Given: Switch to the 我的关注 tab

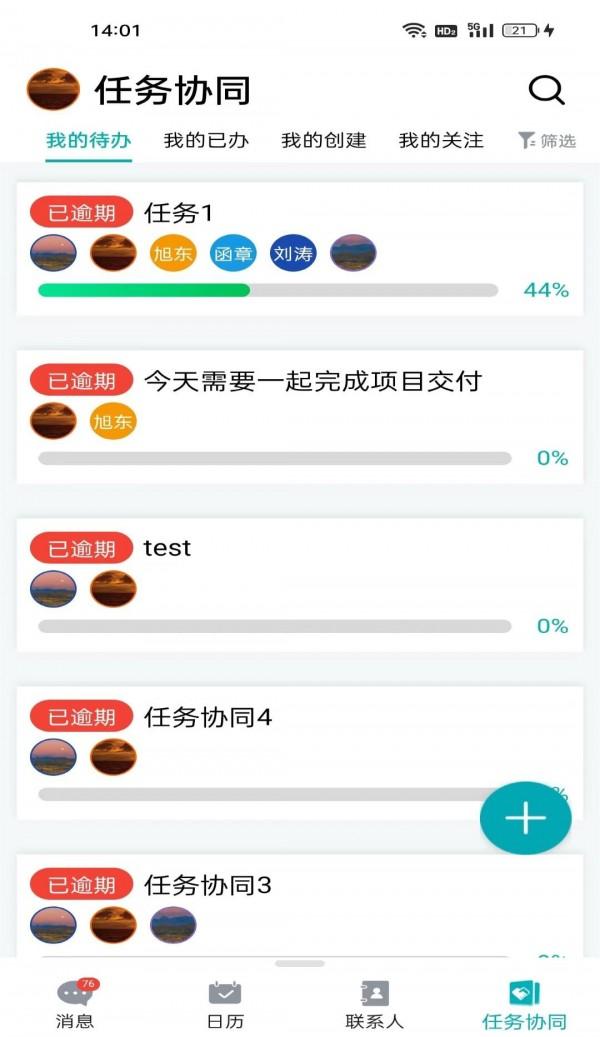Looking at the screenshot, I should [441, 140].
